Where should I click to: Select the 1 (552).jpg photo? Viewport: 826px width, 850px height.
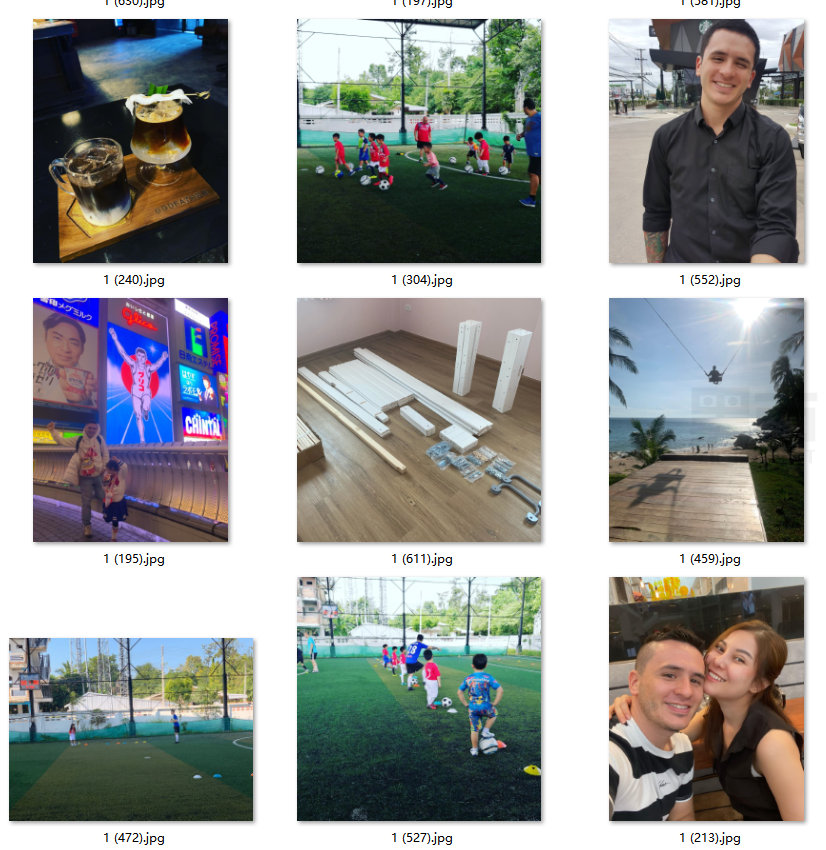pos(706,141)
